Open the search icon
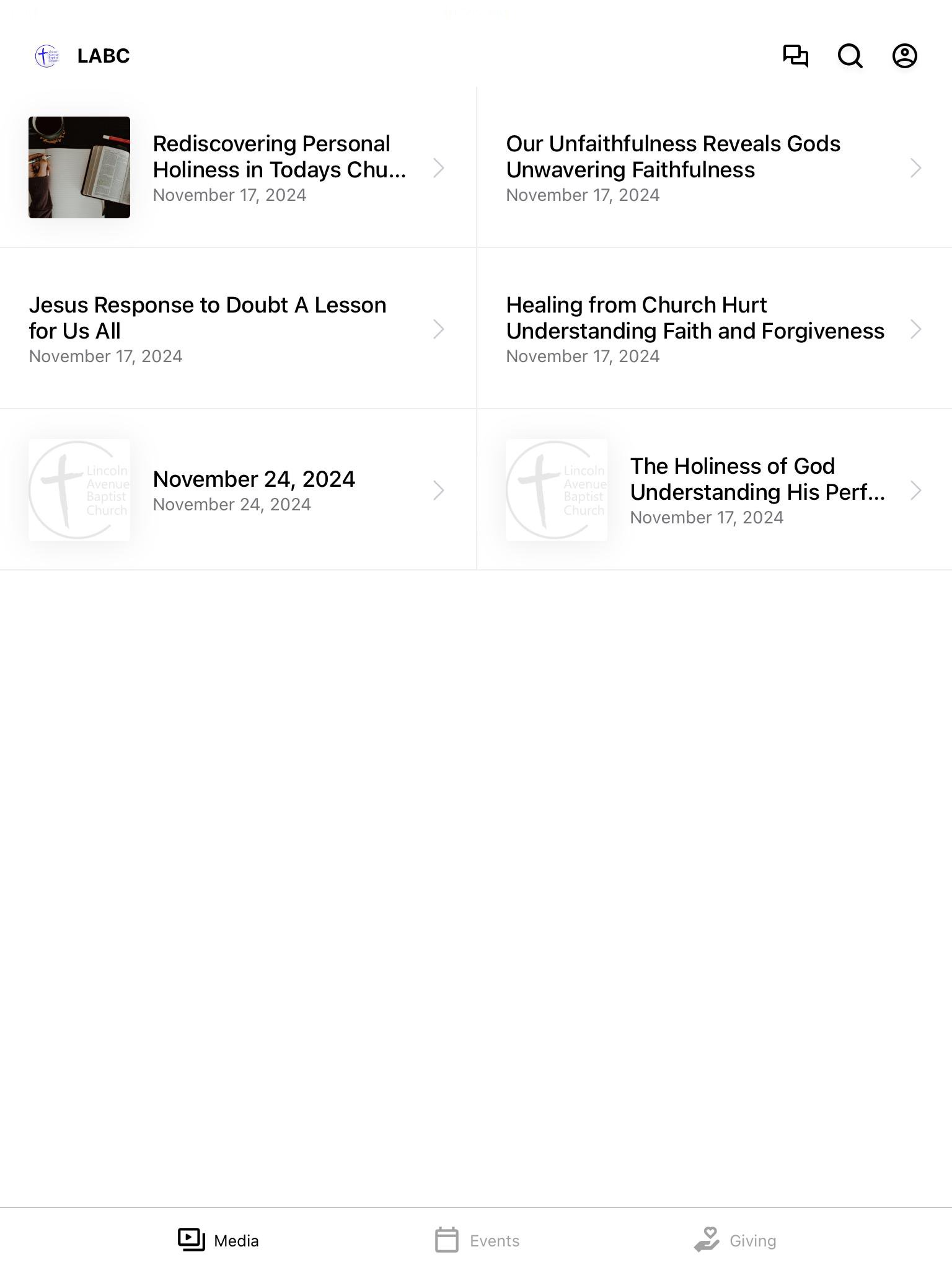 pyautogui.click(x=850, y=56)
